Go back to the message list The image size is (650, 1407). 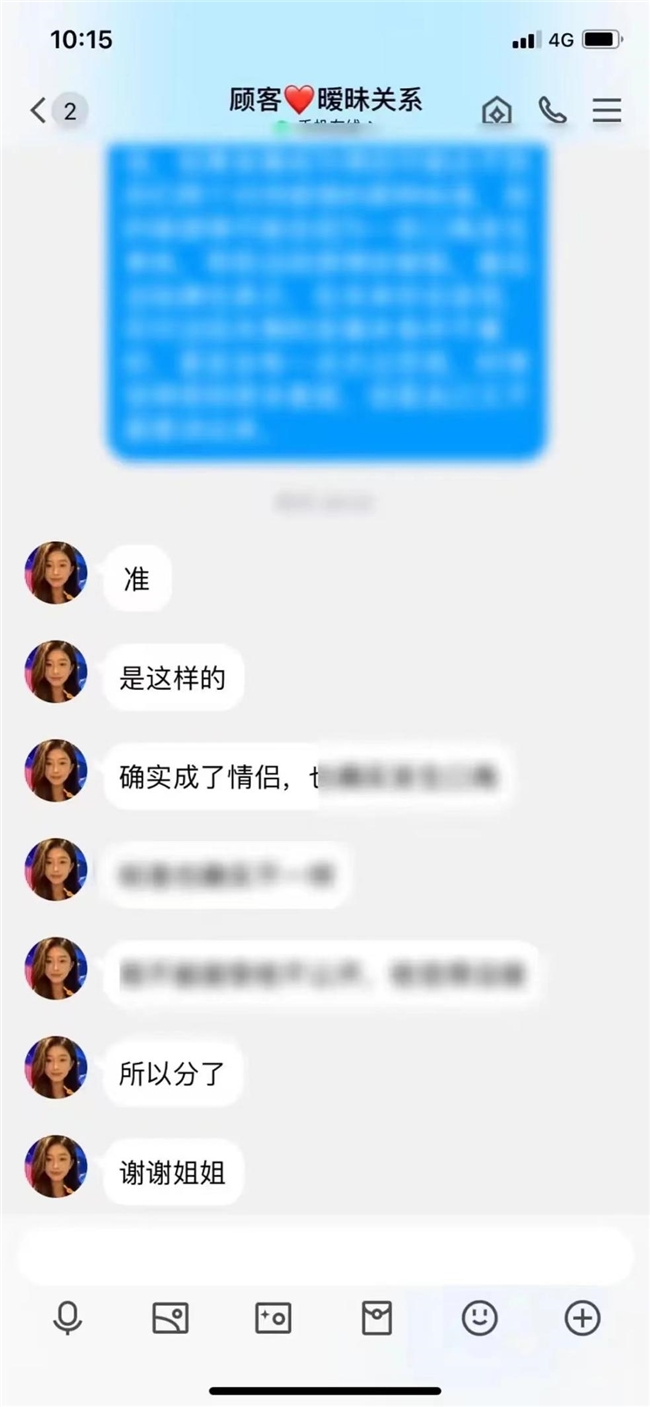tap(40, 110)
